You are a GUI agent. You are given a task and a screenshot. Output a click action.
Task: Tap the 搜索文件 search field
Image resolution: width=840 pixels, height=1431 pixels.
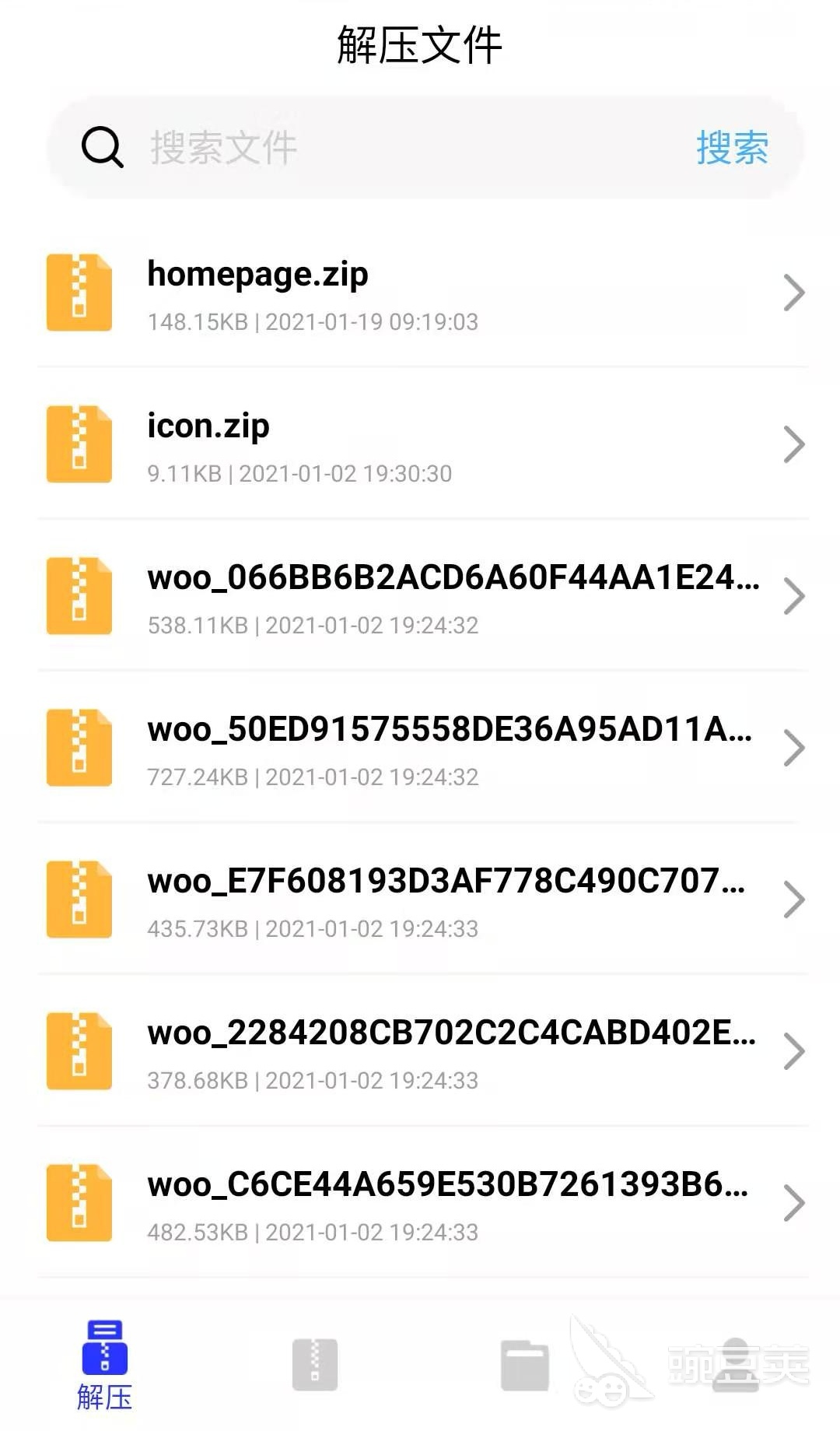tap(389, 147)
